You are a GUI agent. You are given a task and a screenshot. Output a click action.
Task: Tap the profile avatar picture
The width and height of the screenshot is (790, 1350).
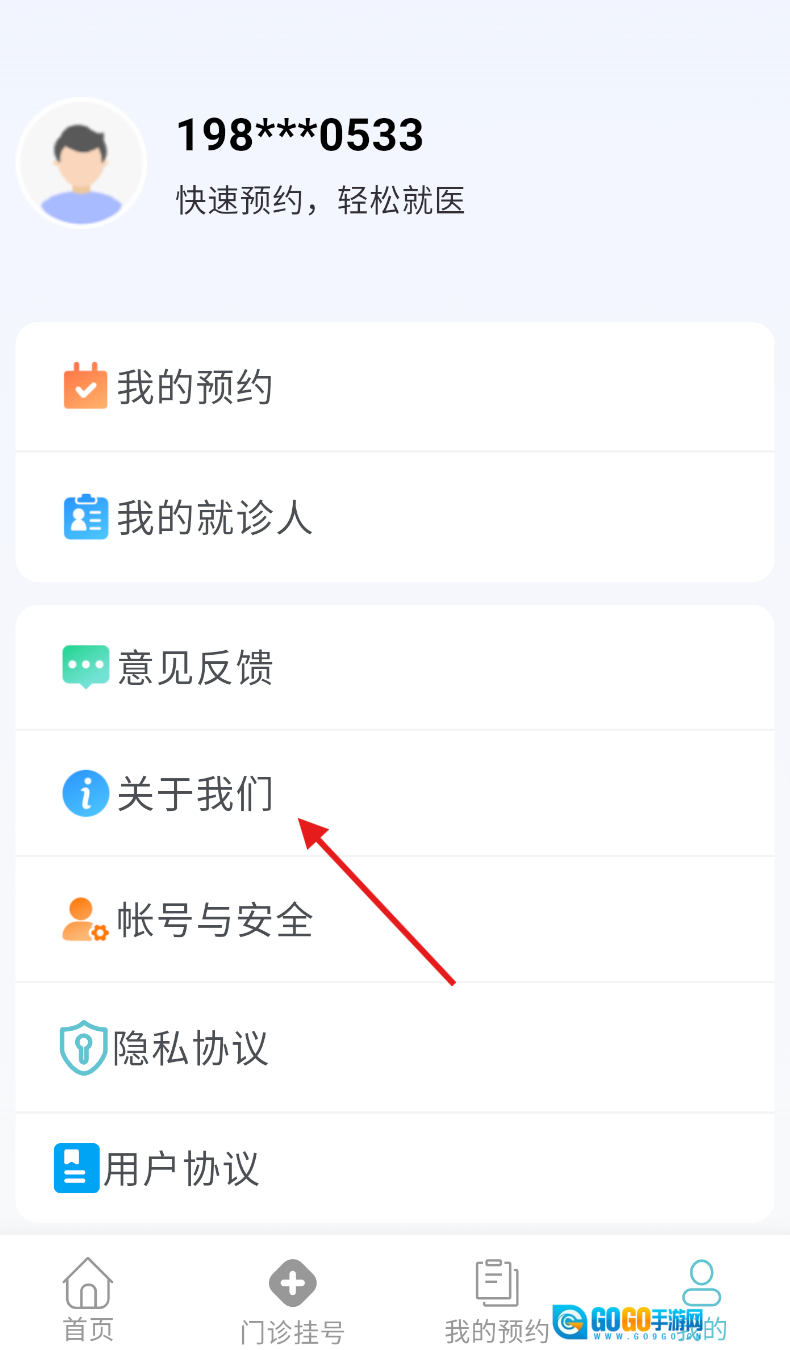(x=82, y=163)
